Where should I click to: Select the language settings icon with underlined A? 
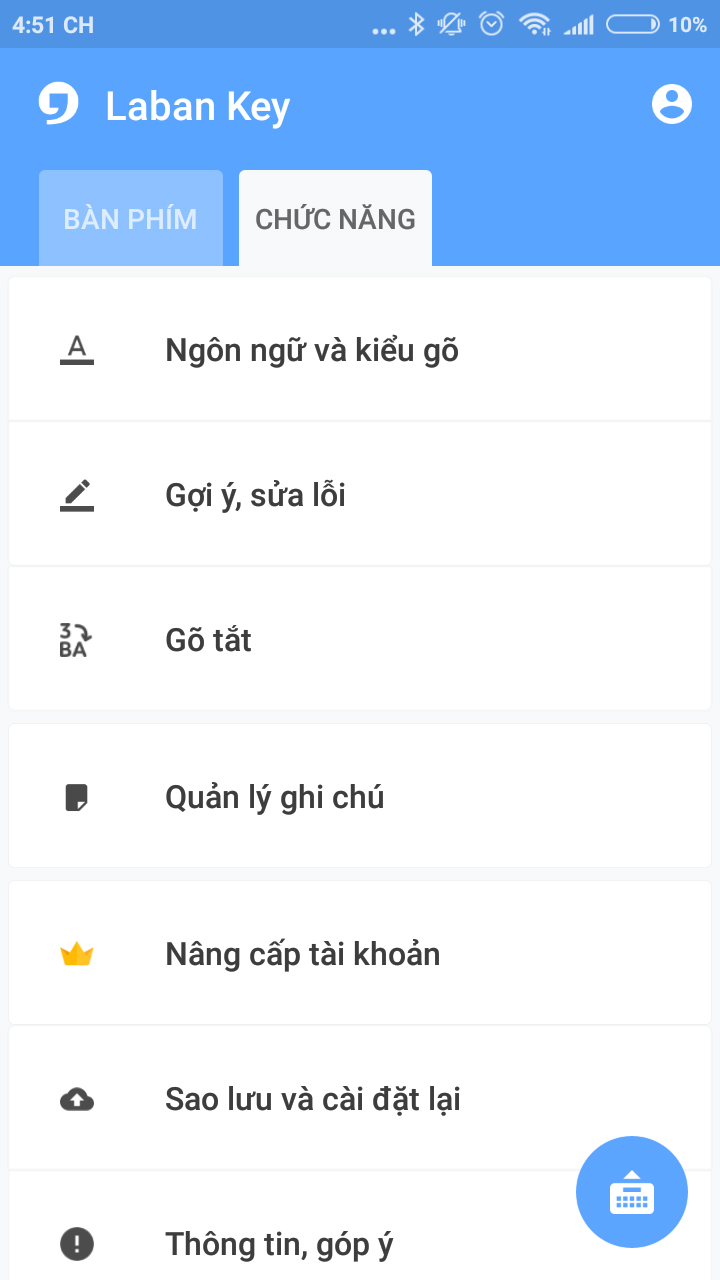tap(75, 350)
